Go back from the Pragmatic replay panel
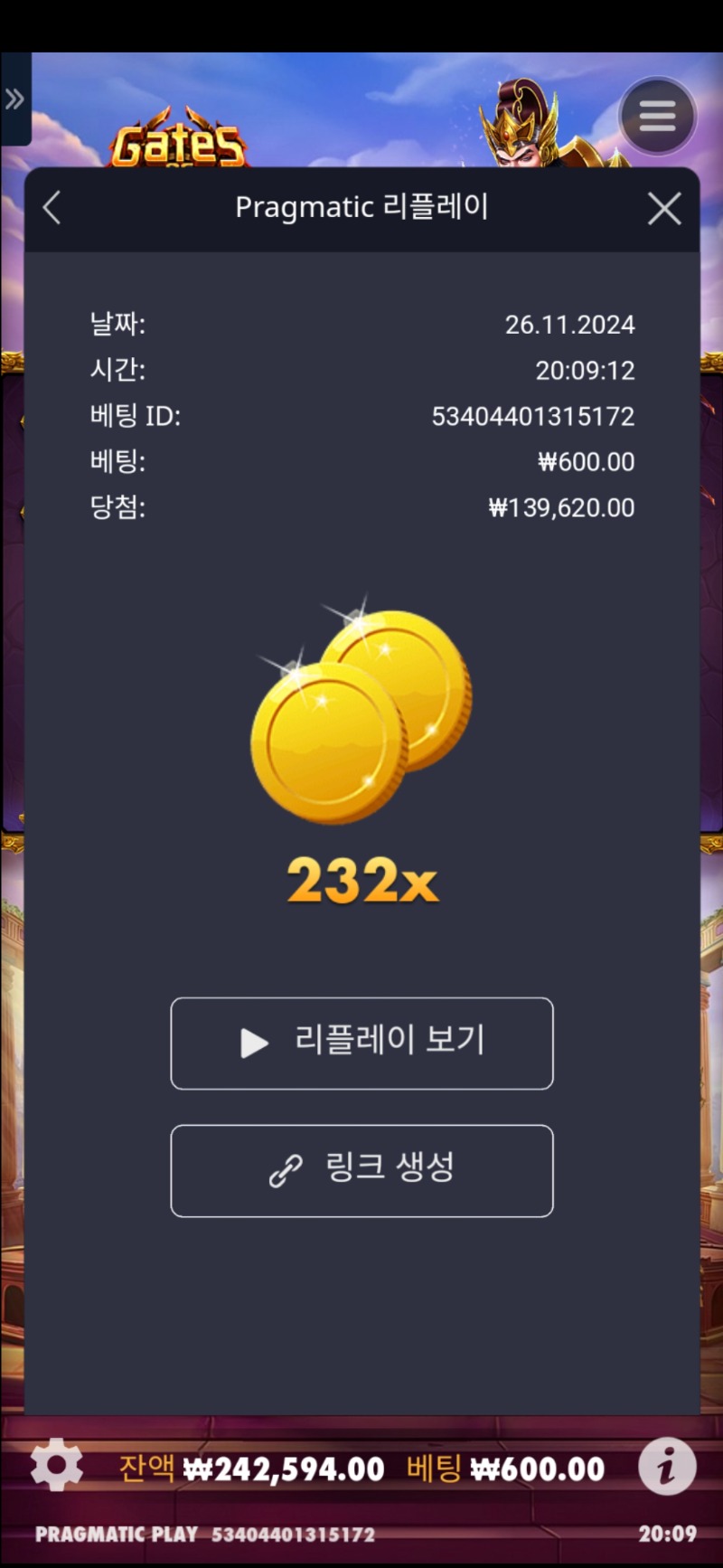Image resolution: width=723 pixels, height=1568 pixels. [52, 208]
